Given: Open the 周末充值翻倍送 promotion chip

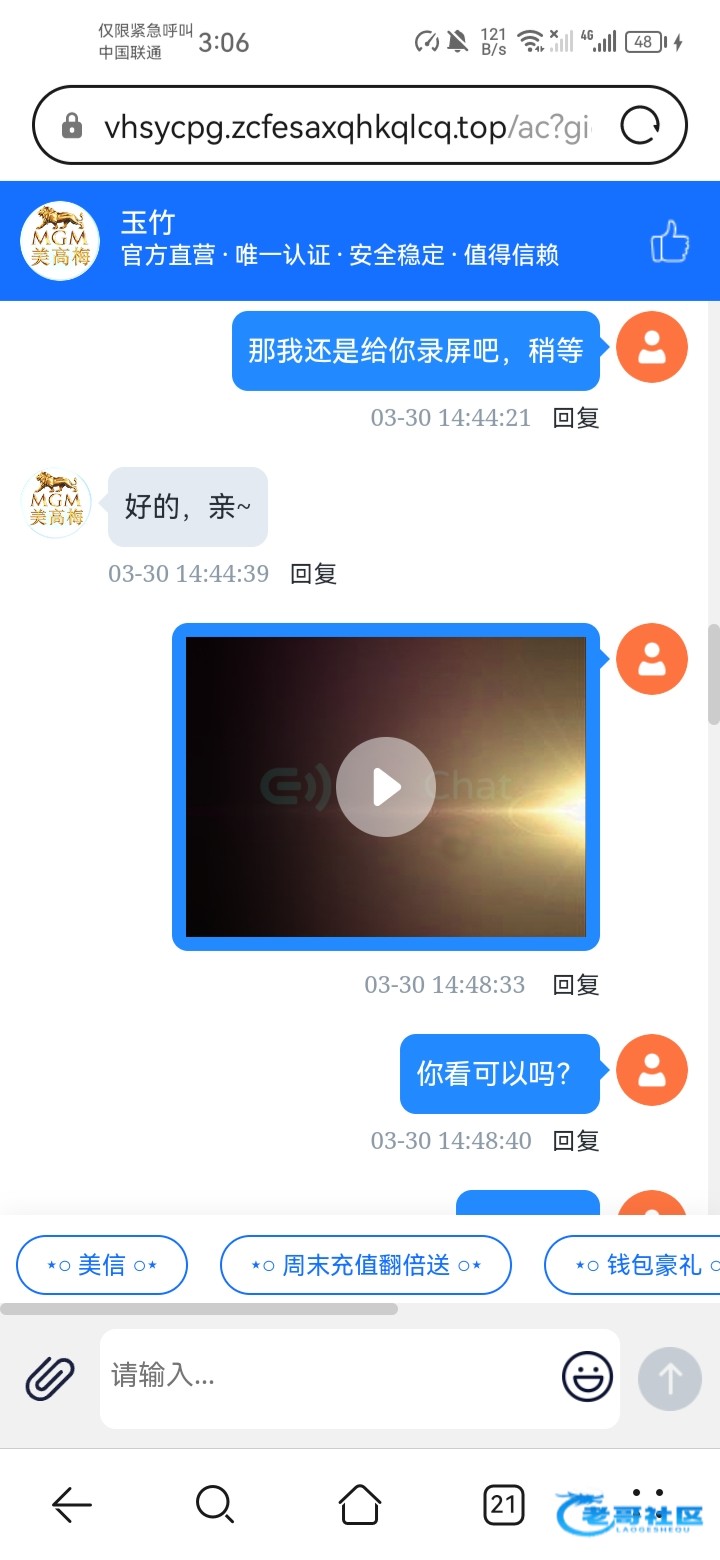Looking at the screenshot, I should 365,1265.
